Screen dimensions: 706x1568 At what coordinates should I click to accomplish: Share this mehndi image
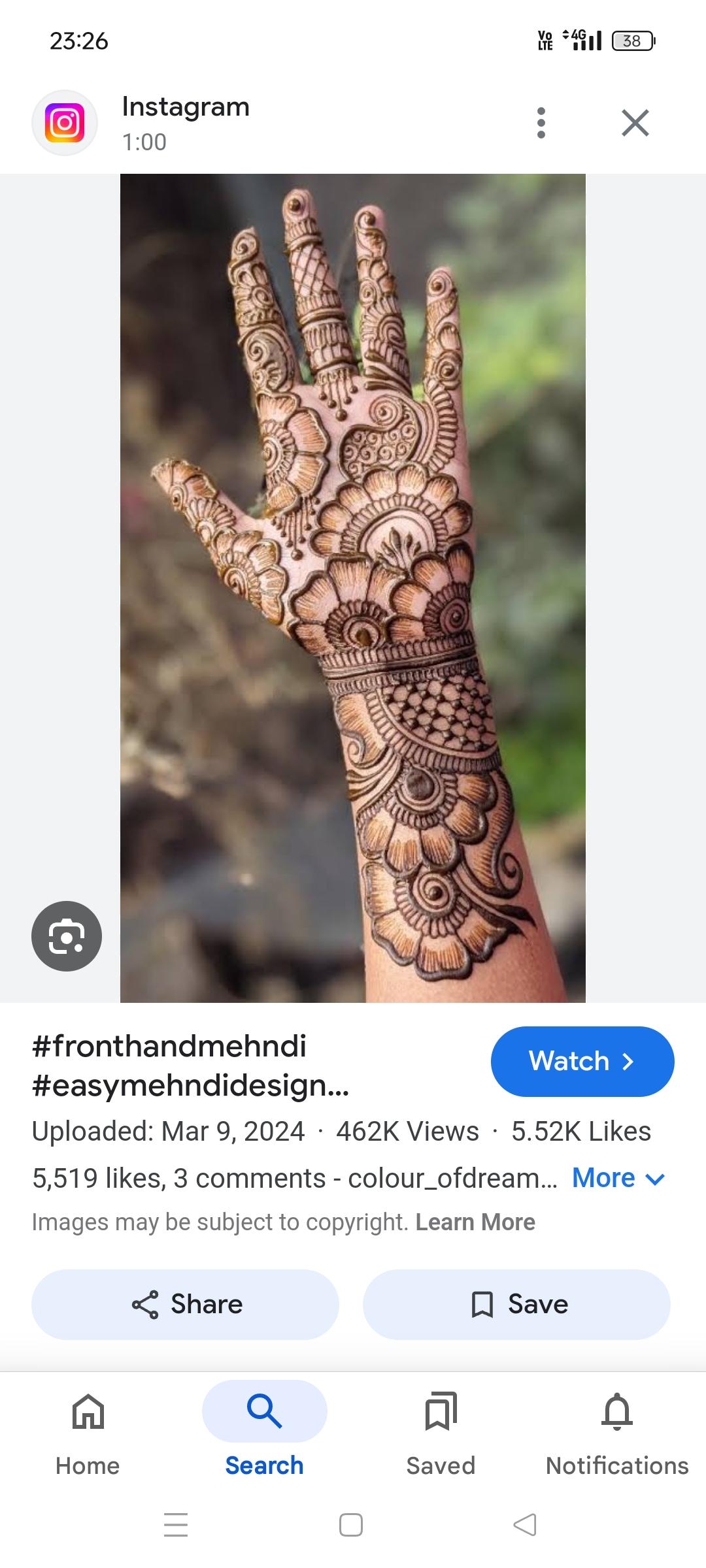[x=185, y=1304]
